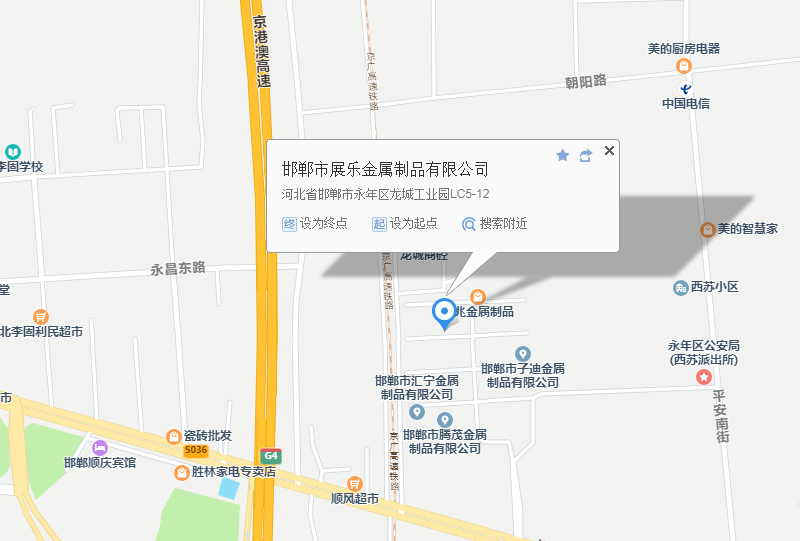Share this location via arrow icon
The height and width of the screenshot is (541, 800).
click(586, 155)
